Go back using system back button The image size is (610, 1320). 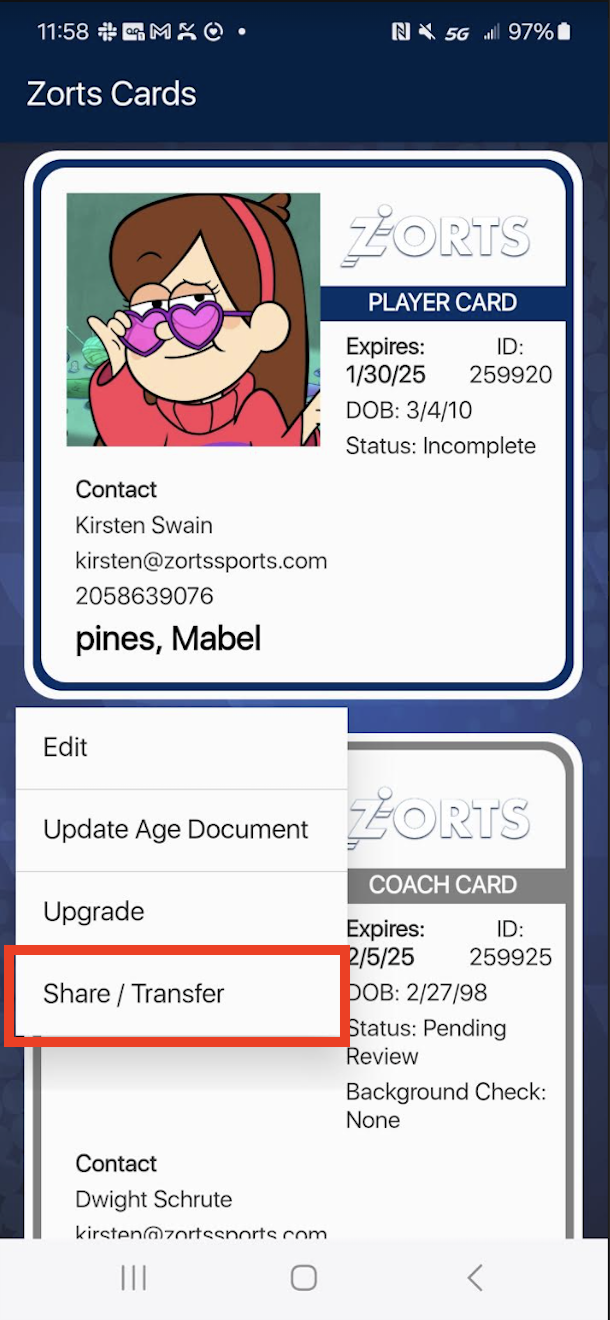click(x=475, y=1277)
